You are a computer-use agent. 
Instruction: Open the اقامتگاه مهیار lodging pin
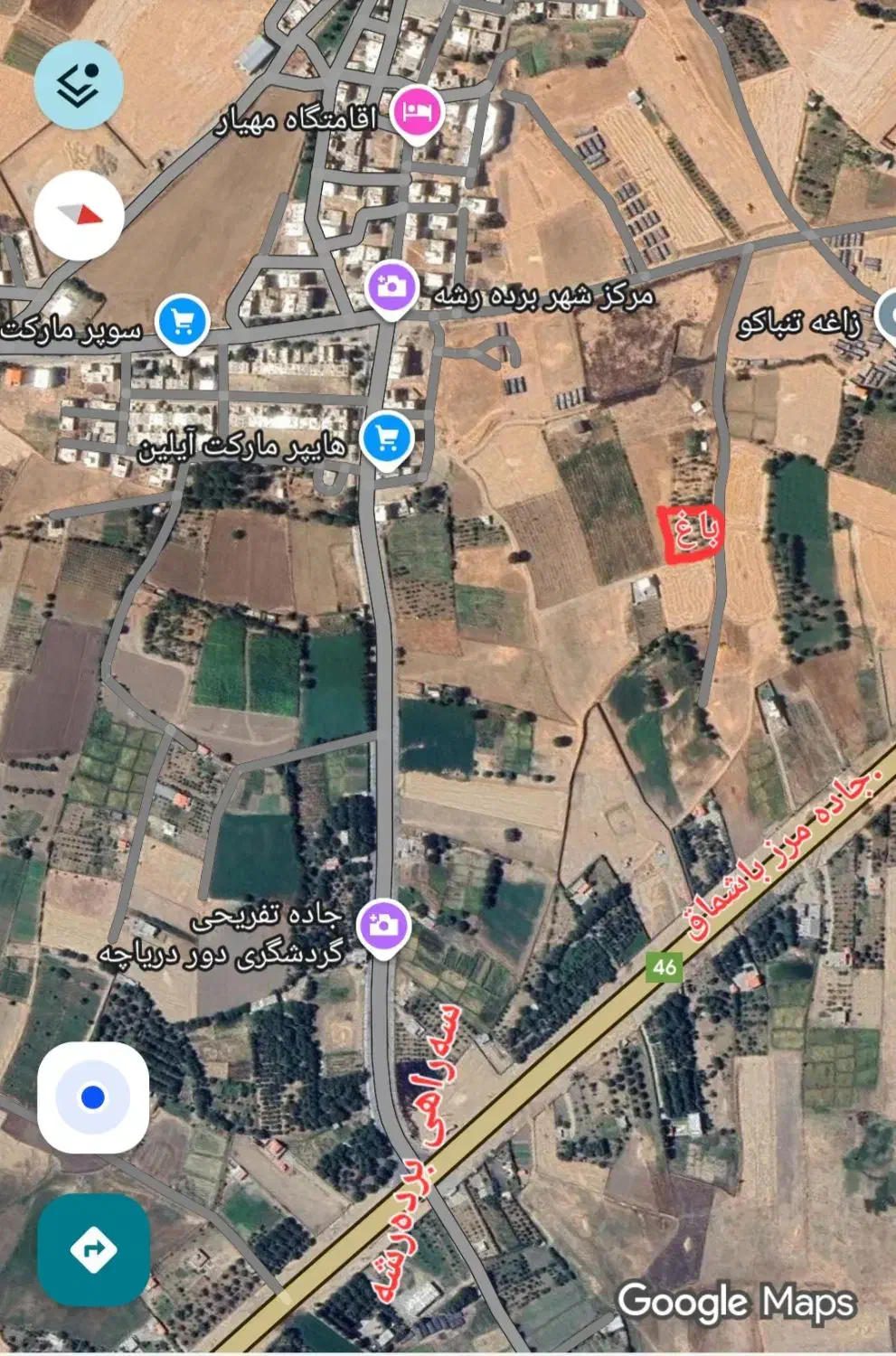(x=417, y=113)
